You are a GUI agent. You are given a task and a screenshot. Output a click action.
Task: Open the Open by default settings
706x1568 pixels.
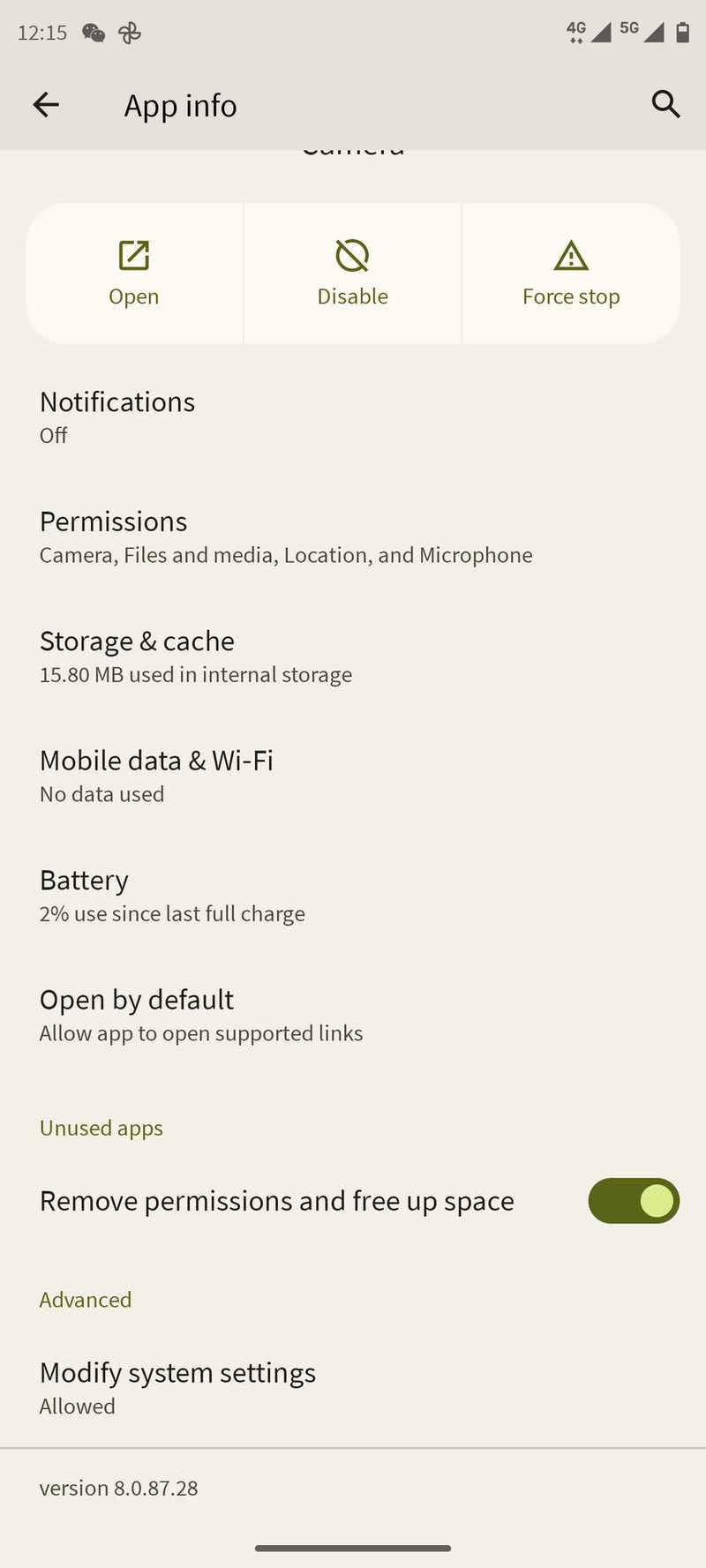tap(353, 1015)
